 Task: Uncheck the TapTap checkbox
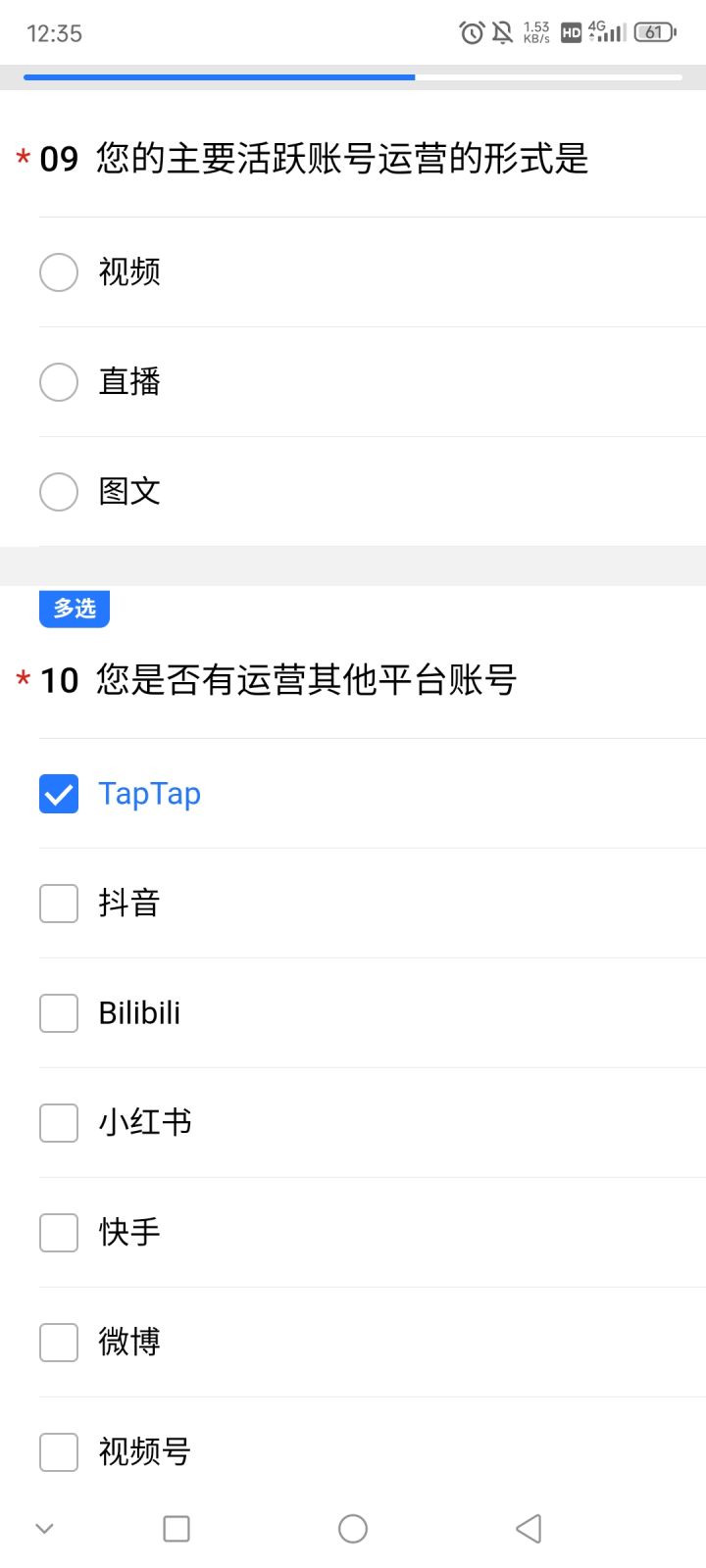58,794
